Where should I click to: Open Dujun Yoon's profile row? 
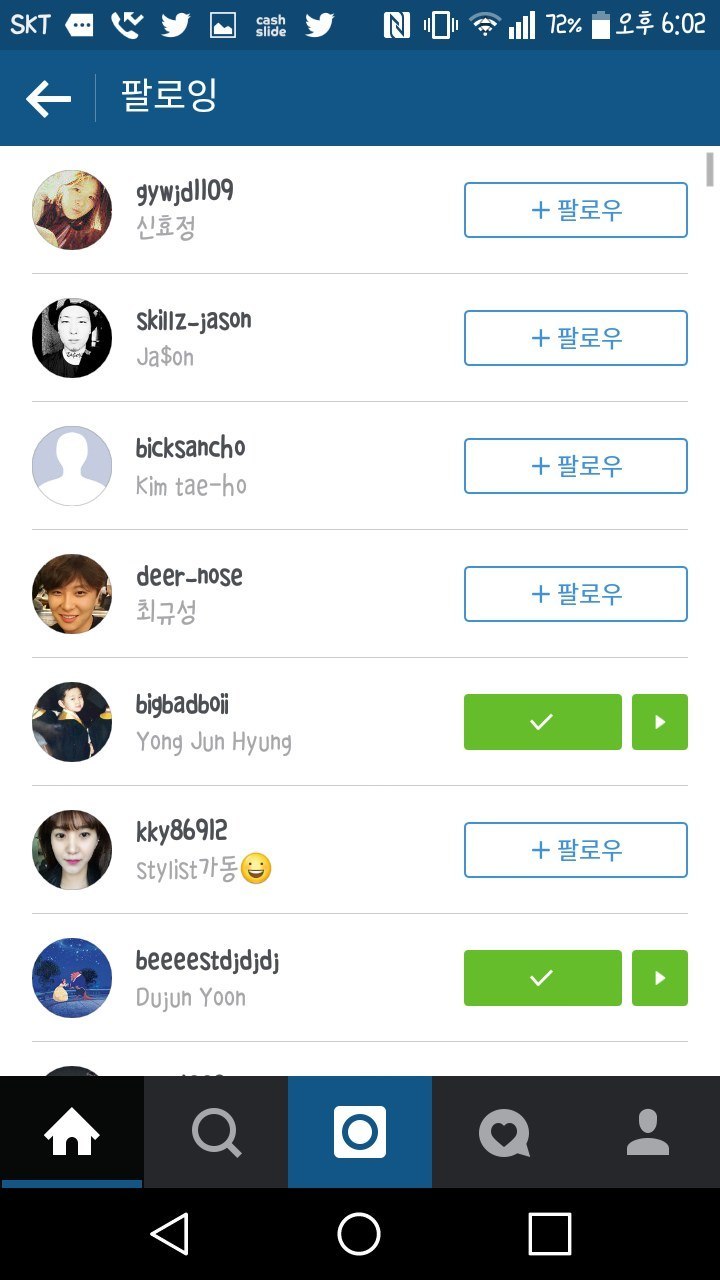point(190,997)
